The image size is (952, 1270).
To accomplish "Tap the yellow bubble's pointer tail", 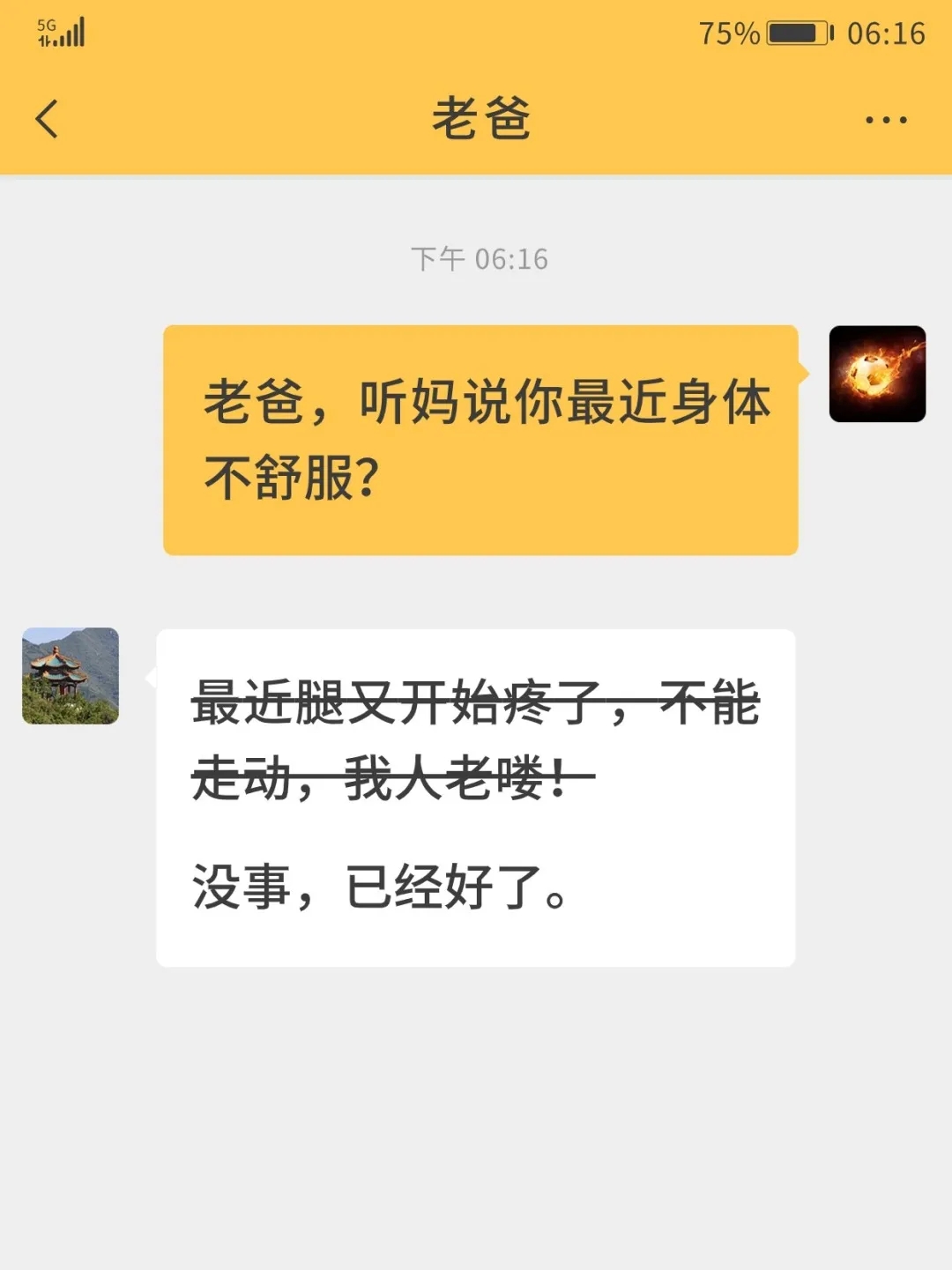I will (x=804, y=373).
